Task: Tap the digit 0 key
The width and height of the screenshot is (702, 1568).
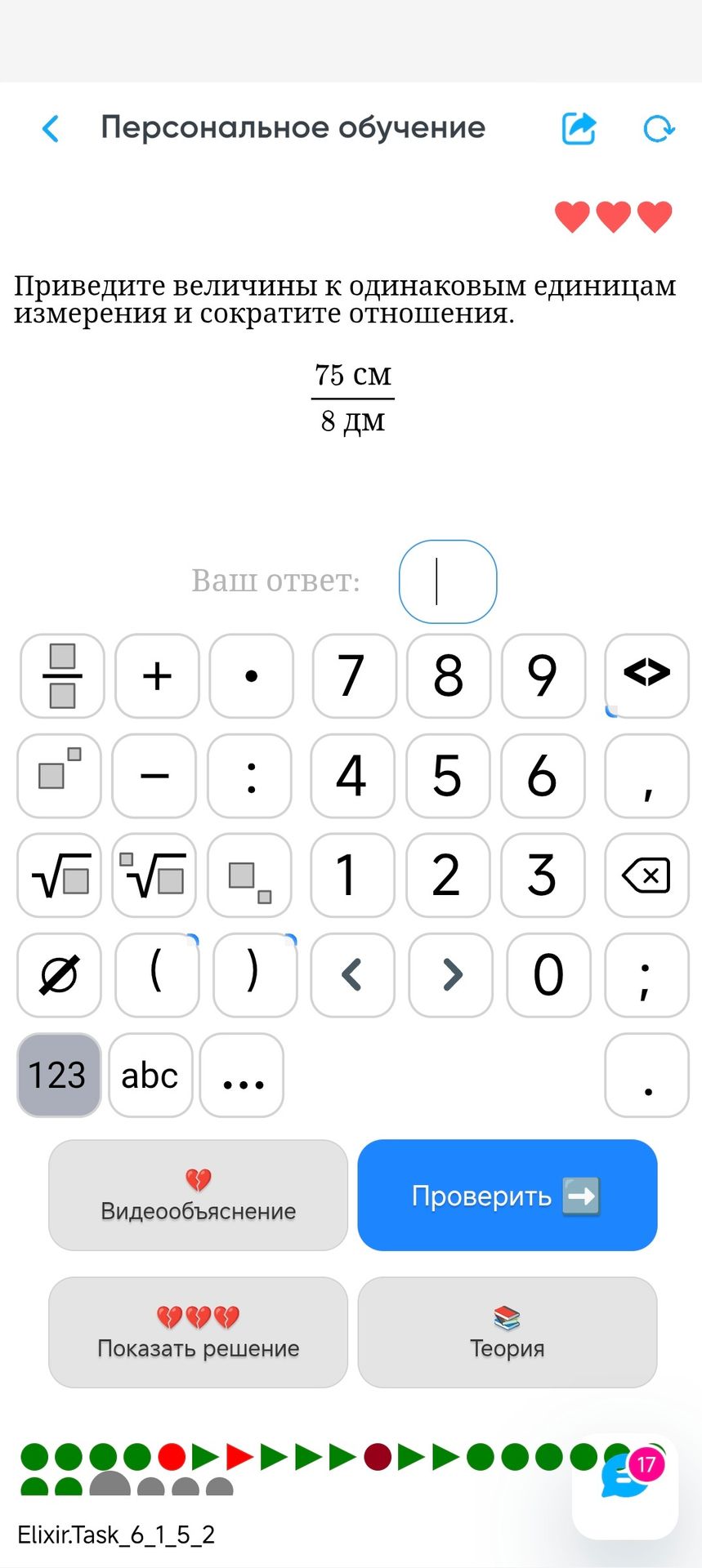Action: point(548,975)
